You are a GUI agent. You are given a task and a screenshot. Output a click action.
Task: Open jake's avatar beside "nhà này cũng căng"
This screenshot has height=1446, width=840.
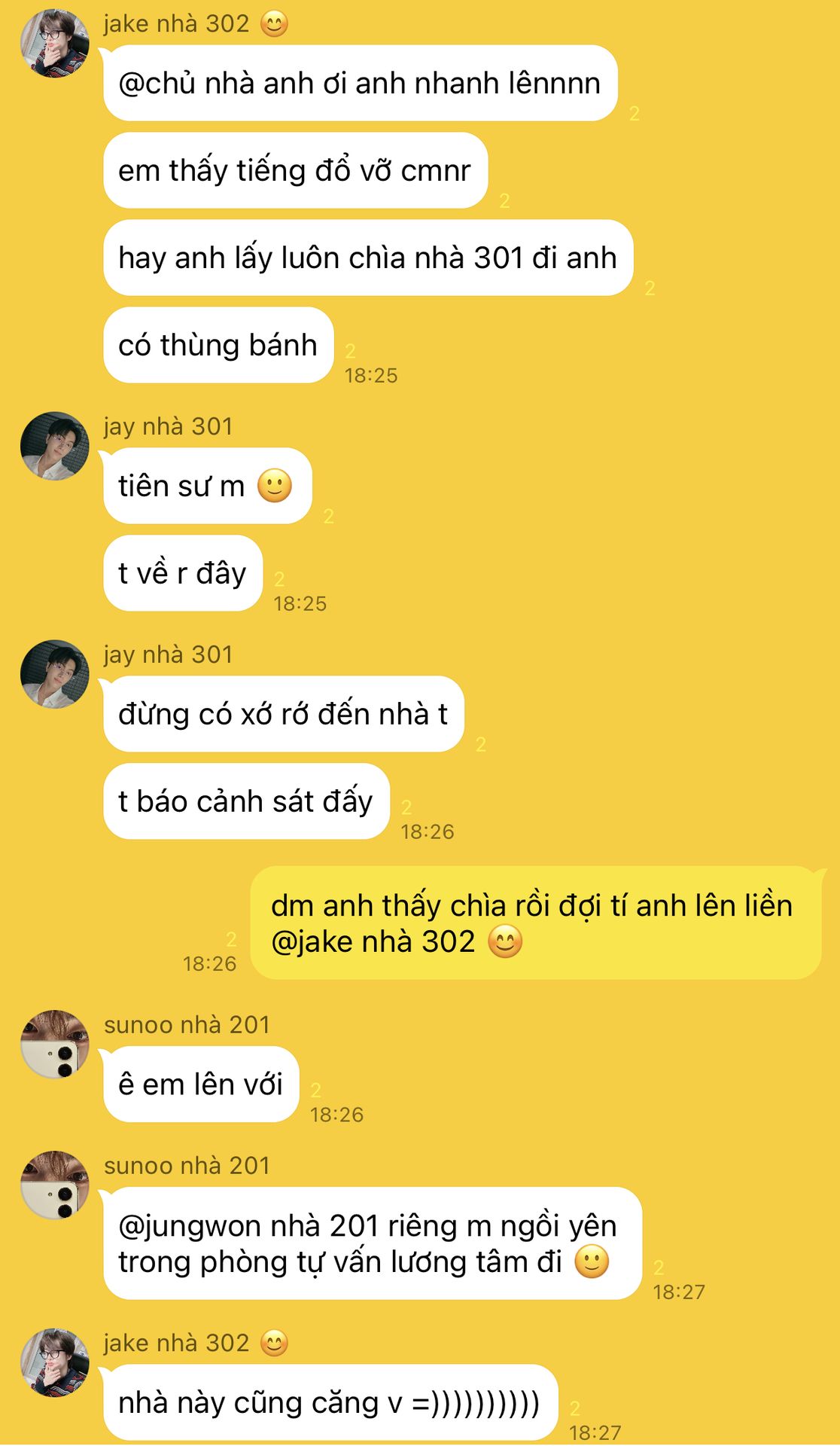pos(54,1362)
